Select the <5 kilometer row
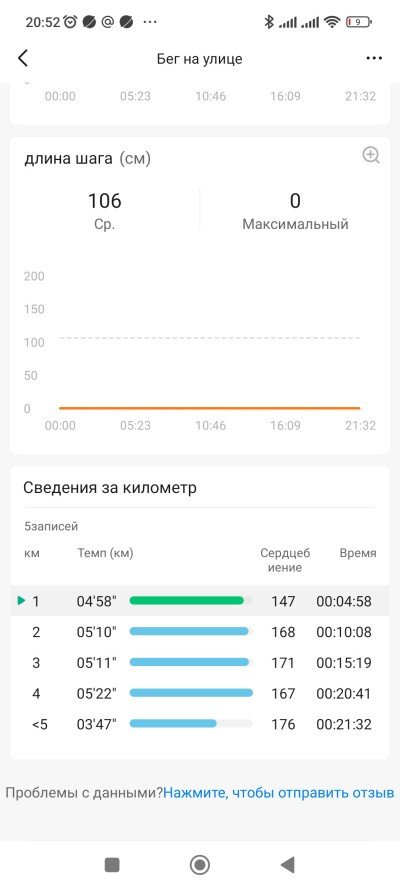Viewport: 400px width, 889px height. 199,724
